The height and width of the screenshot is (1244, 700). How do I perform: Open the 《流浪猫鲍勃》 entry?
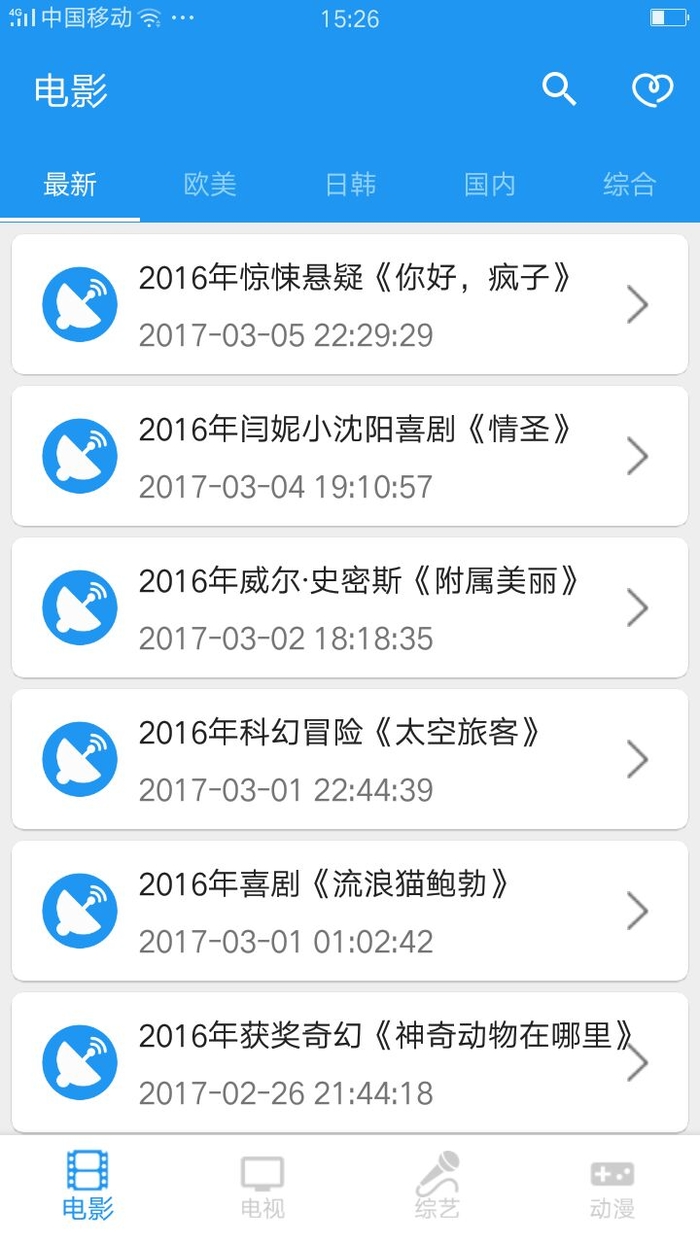click(x=350, y=911)
